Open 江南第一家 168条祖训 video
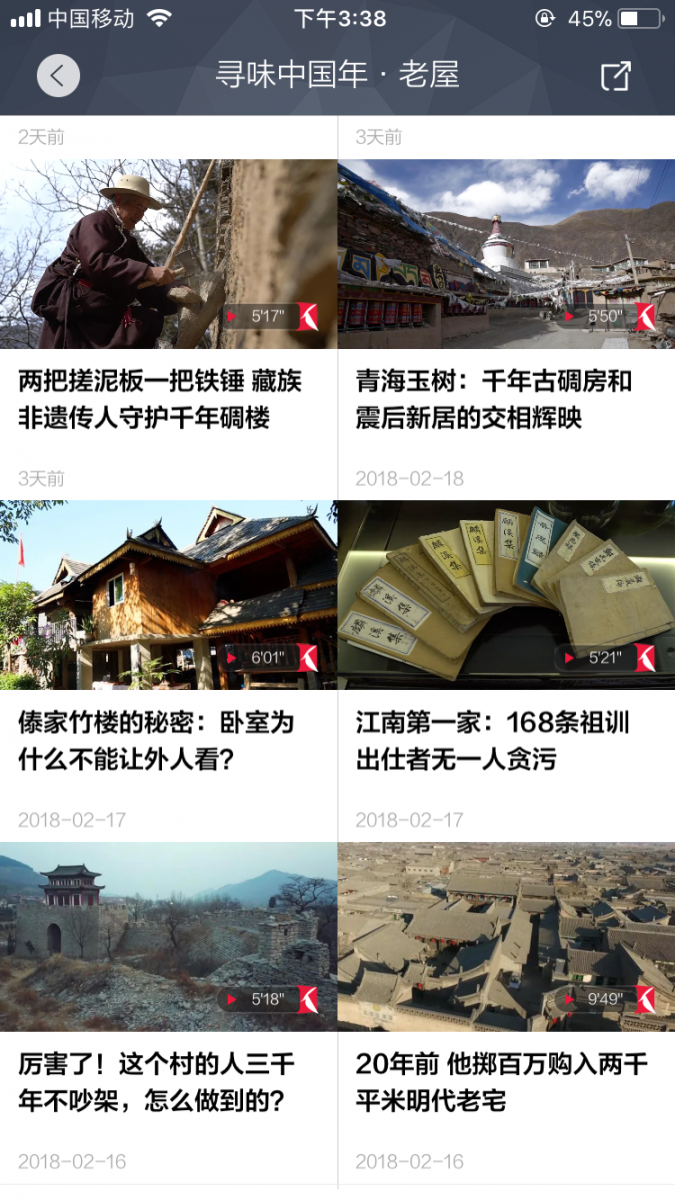The width and height of the screenshot is (675, 1200). point(506,596)
